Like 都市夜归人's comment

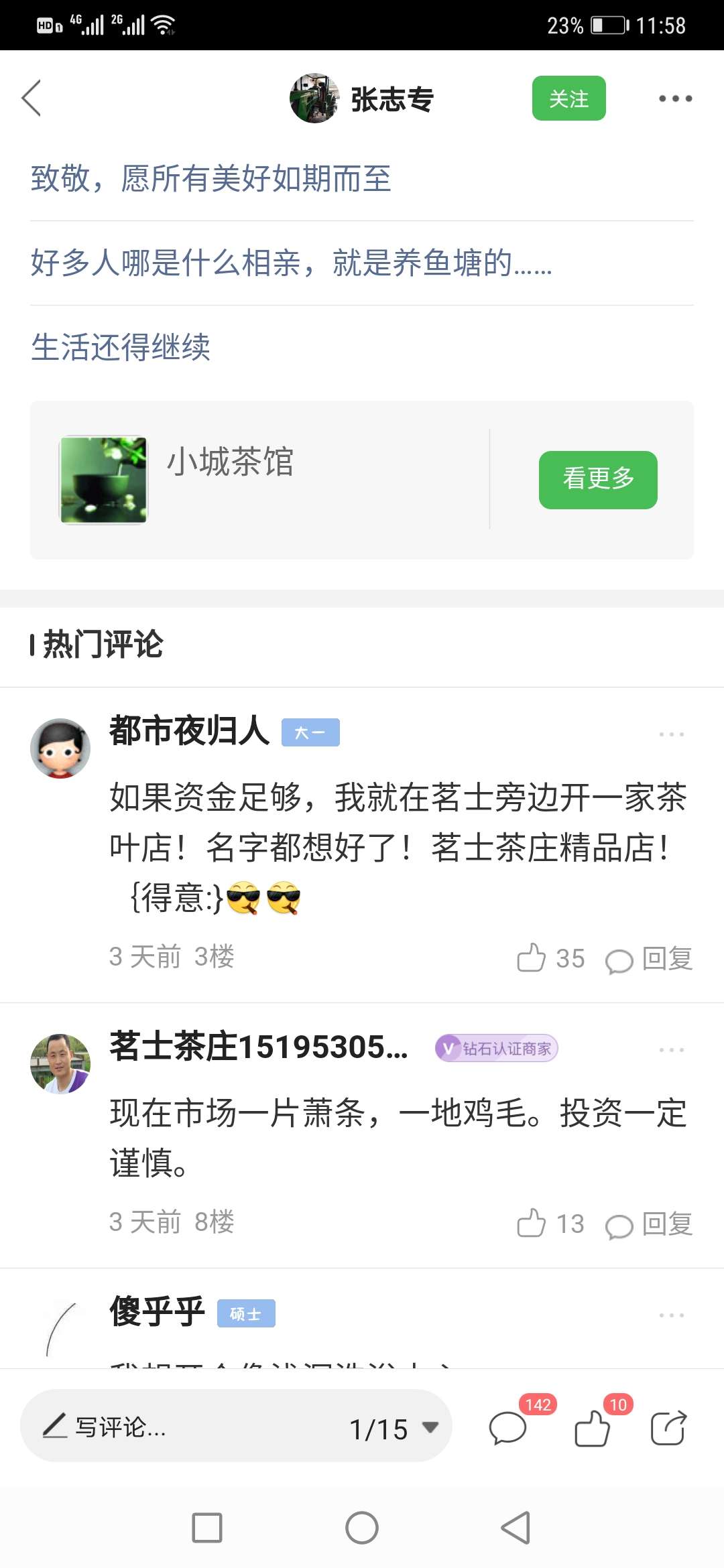point(550,958)
